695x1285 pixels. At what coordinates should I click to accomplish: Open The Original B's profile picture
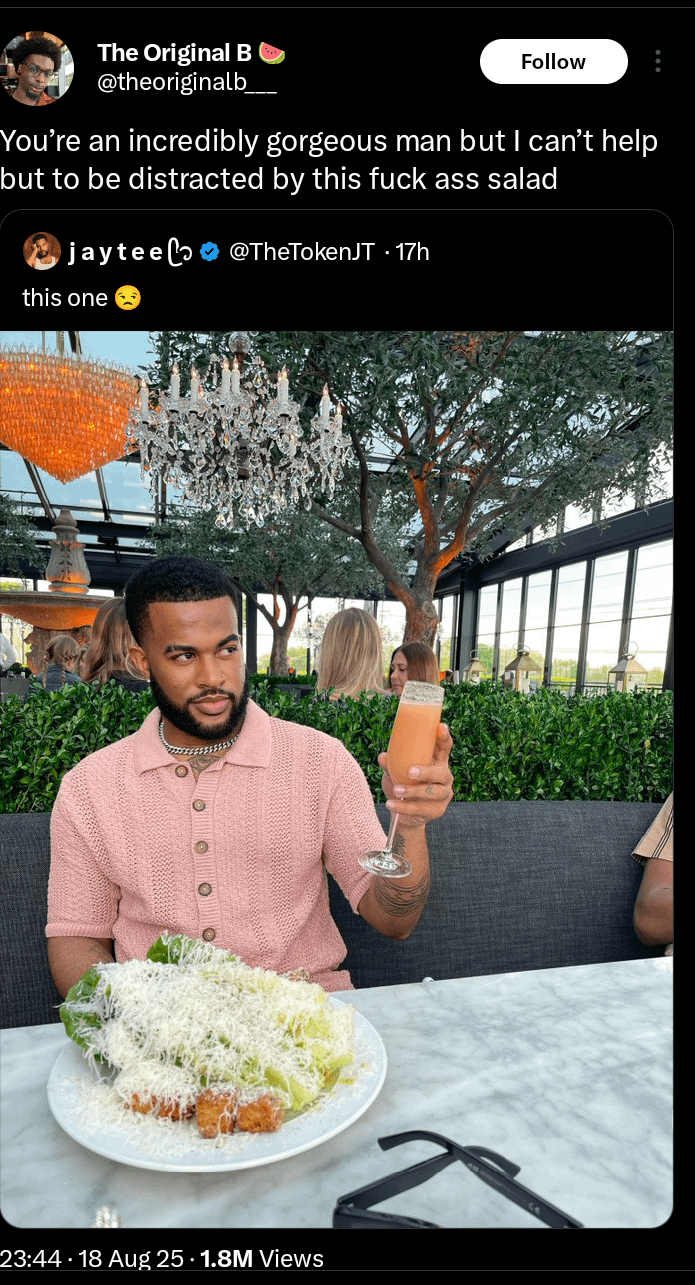tap(37, 68)
